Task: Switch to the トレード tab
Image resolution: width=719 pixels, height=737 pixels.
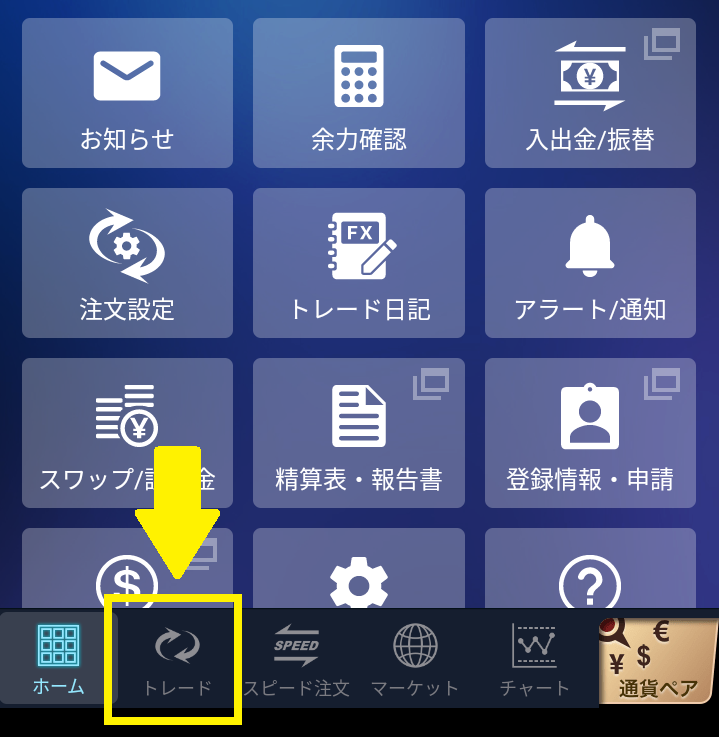Action: click(x=177, y=659)
